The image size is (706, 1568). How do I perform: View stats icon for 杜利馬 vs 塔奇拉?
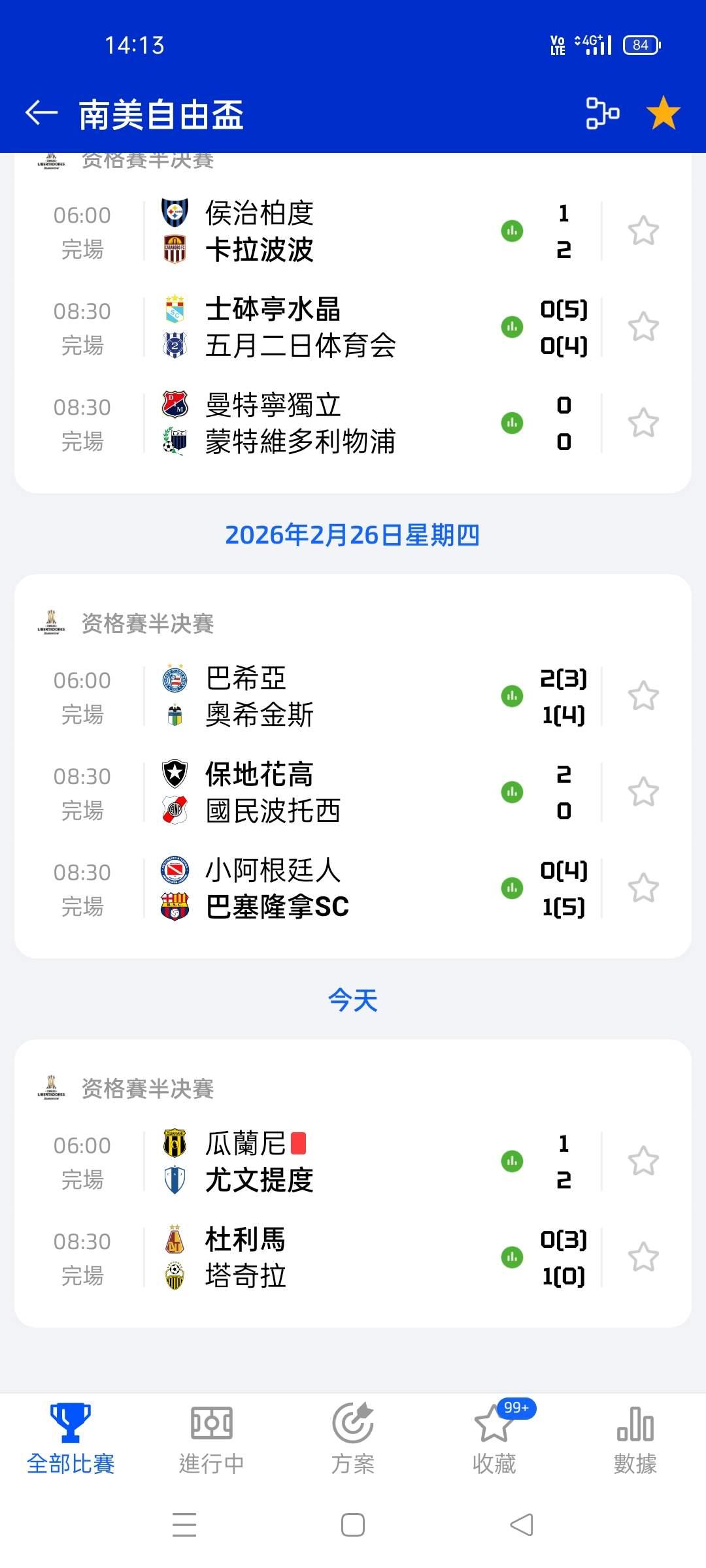512,1257
